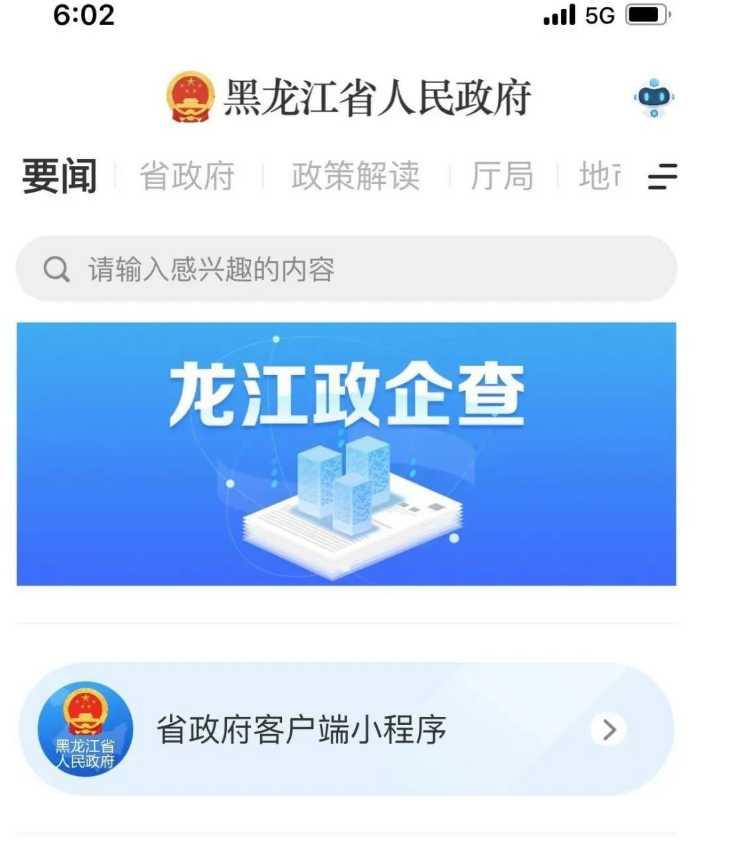The image size is (740, 845).
Task: Open the robot assistant icon
Action: pos(654,98)
